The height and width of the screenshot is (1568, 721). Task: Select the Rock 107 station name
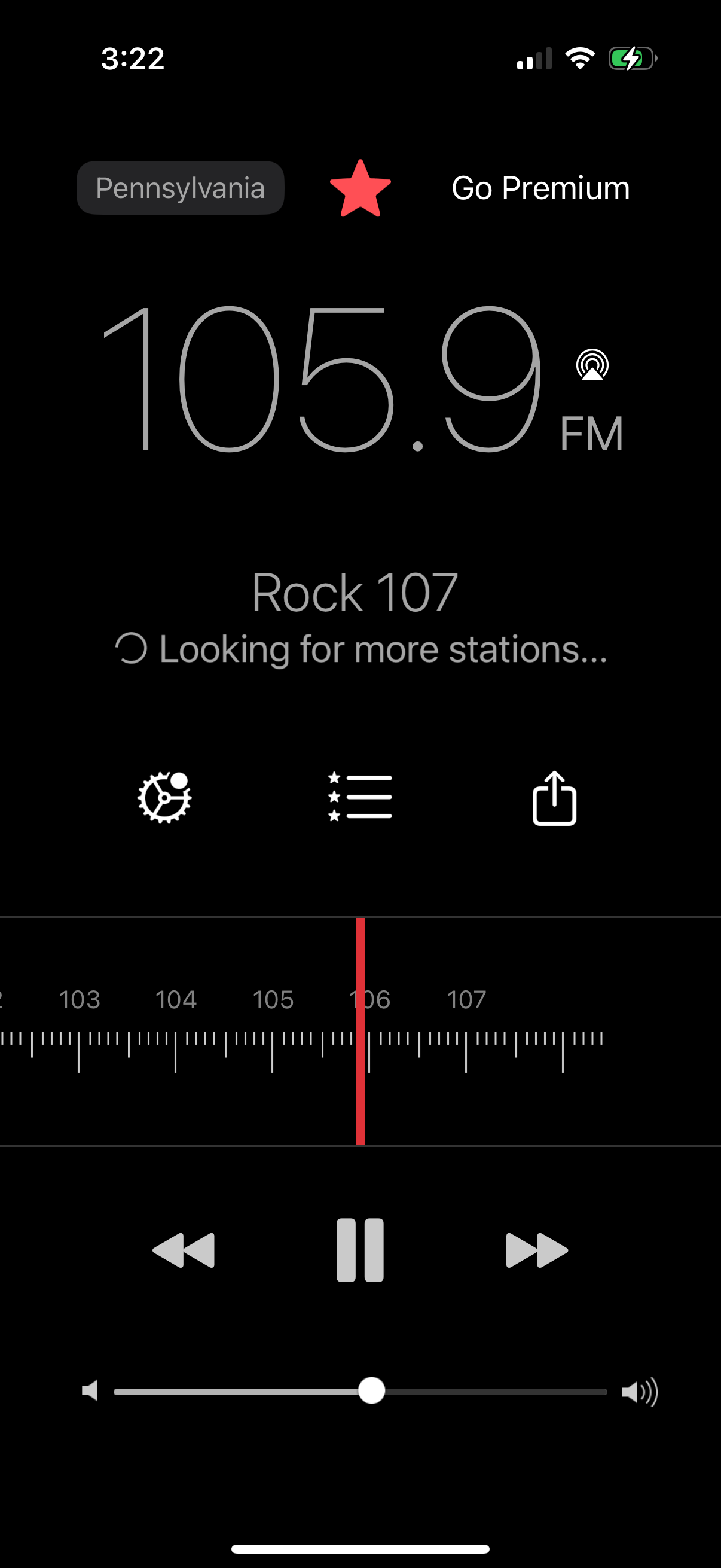tap(356, 590)
